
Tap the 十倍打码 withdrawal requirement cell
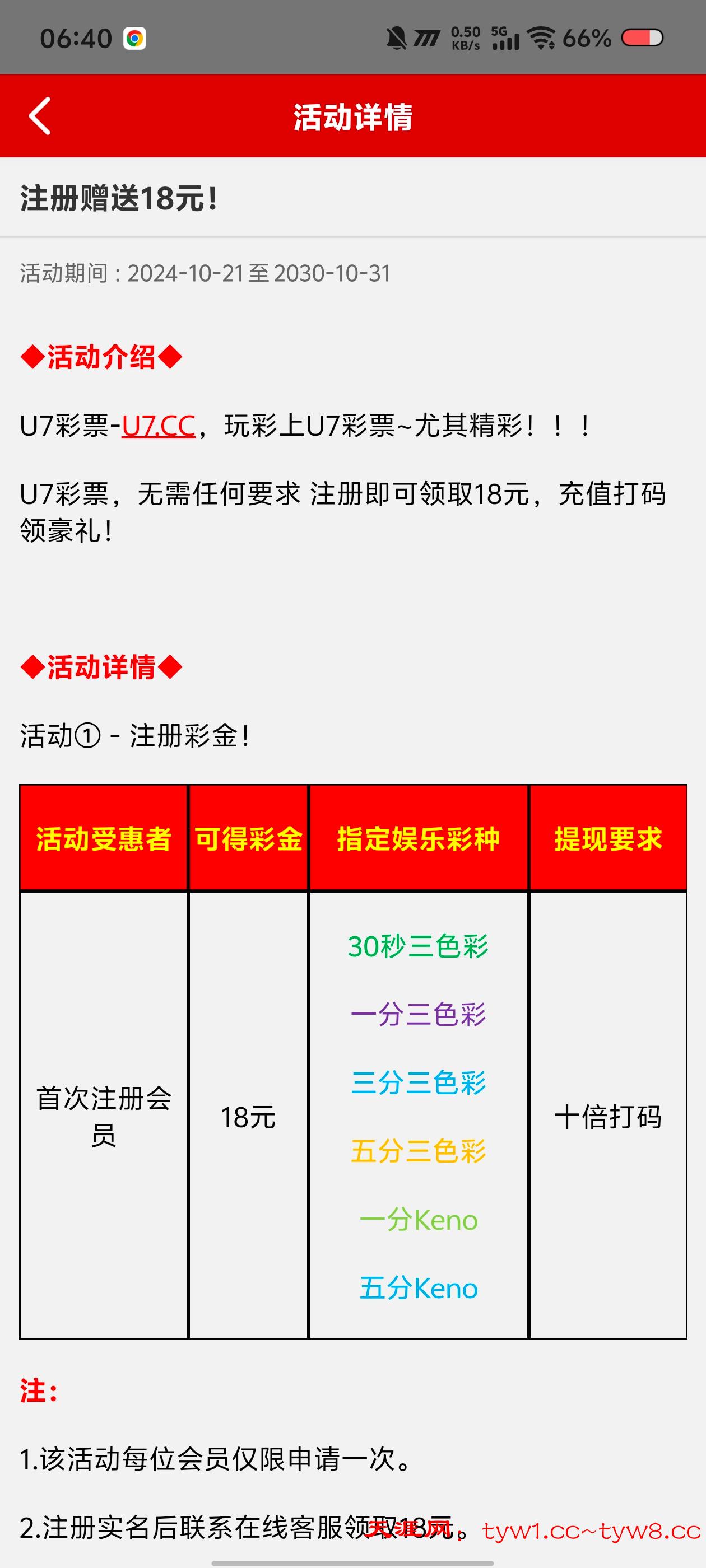tap(609, 1117)
